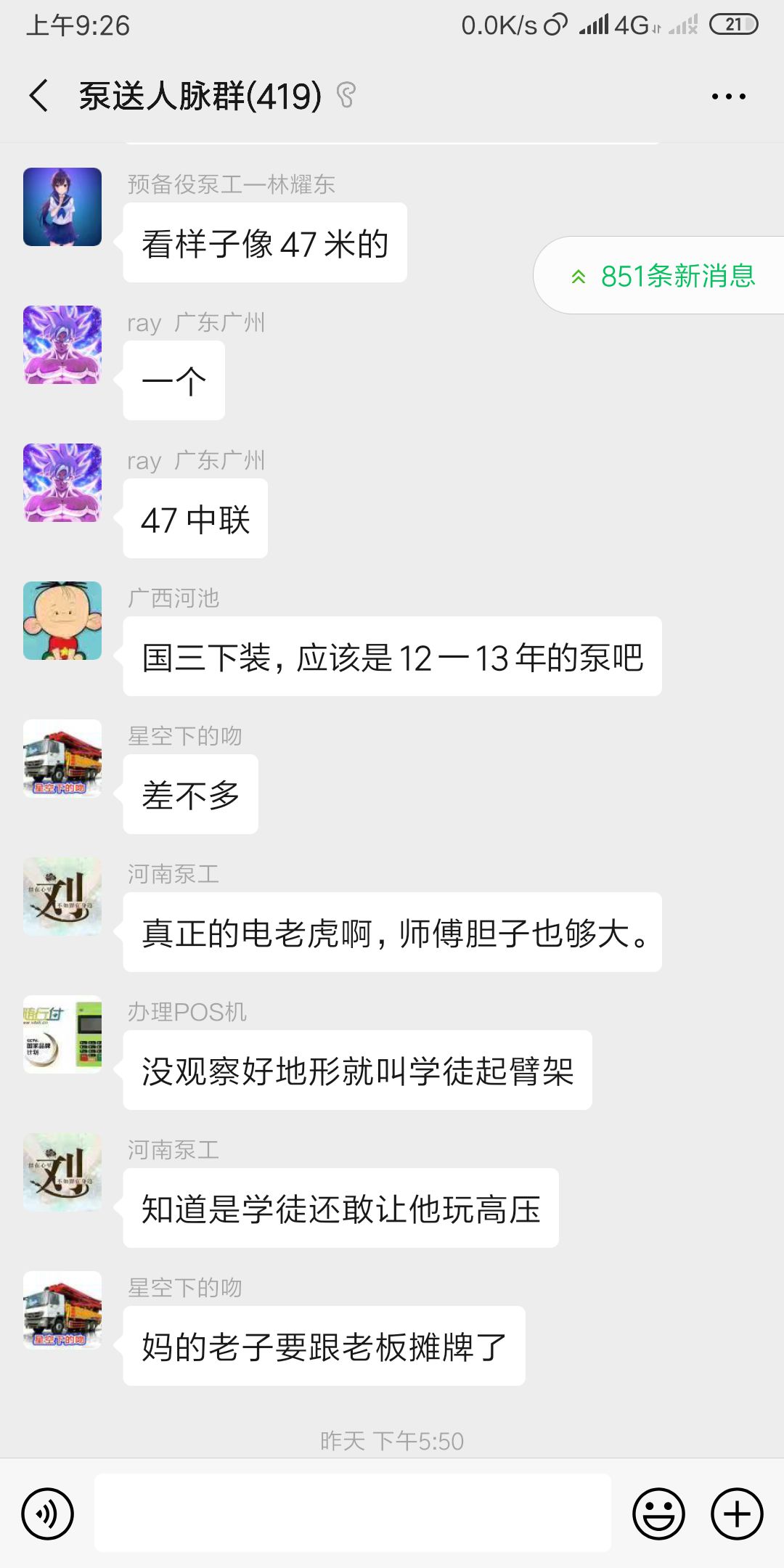Tap the message text field
Image resolution: width=784 pixels, height=1568 pixels.
[x=353, y=1513]
